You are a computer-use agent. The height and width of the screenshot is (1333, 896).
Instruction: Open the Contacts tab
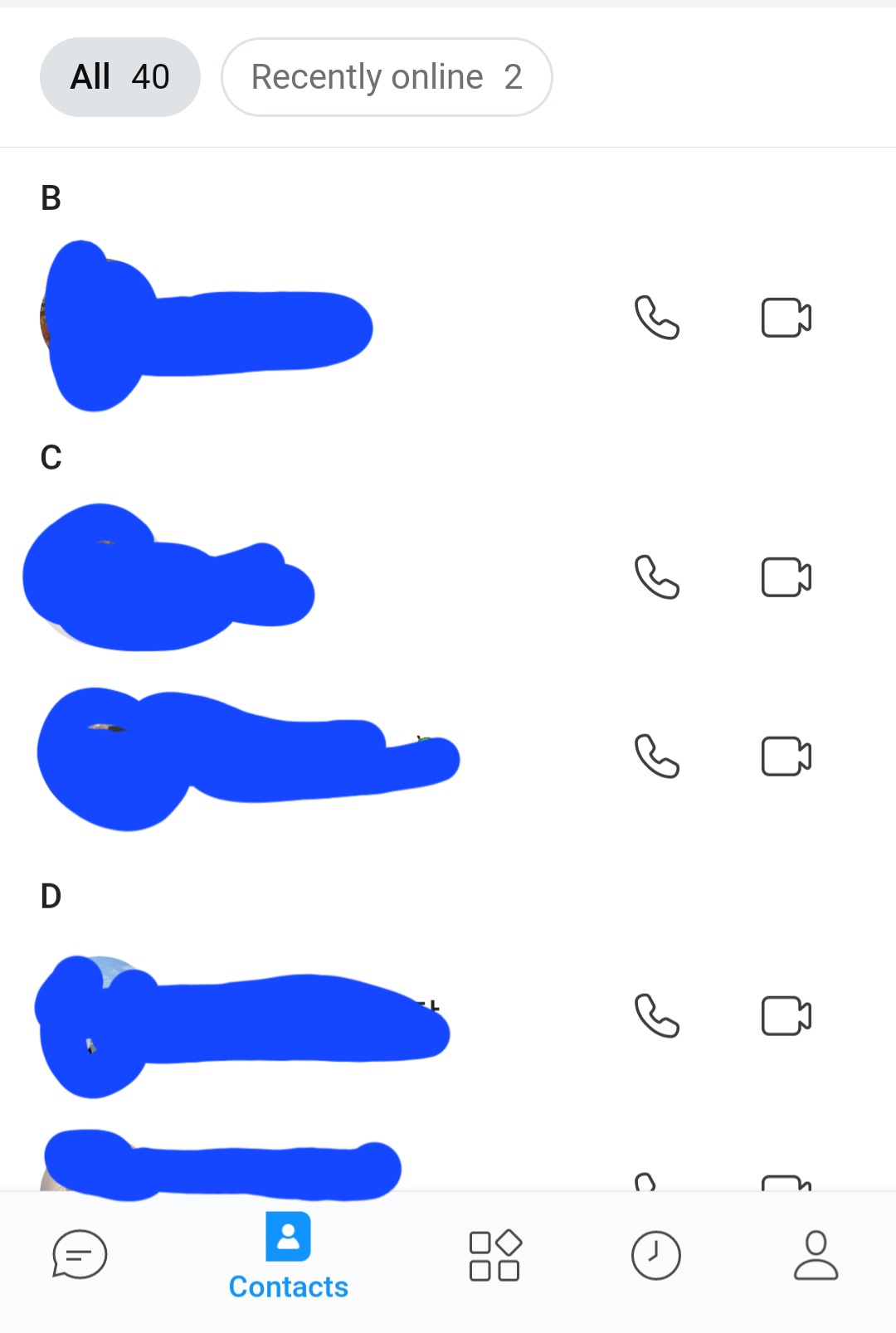[288, 1256]
